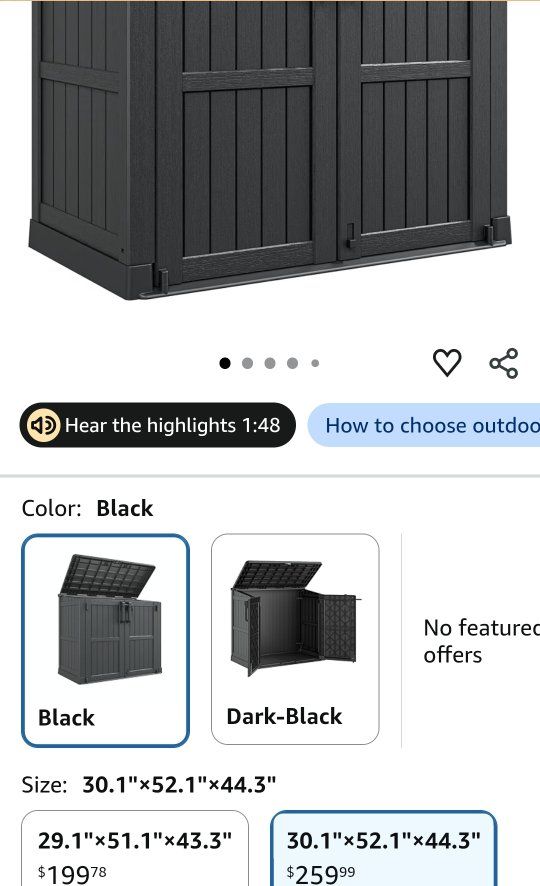Choose the Dark-Black color option

(x=295, y=639)
